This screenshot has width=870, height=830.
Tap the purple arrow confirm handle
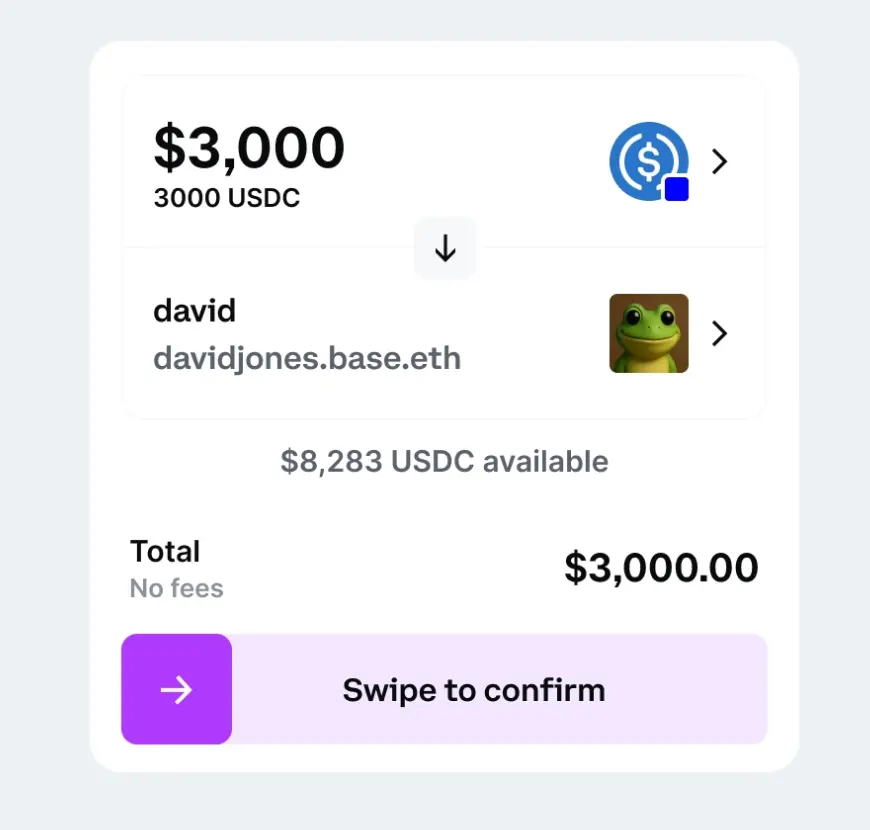pyautogui.click(x=177, y=689)
